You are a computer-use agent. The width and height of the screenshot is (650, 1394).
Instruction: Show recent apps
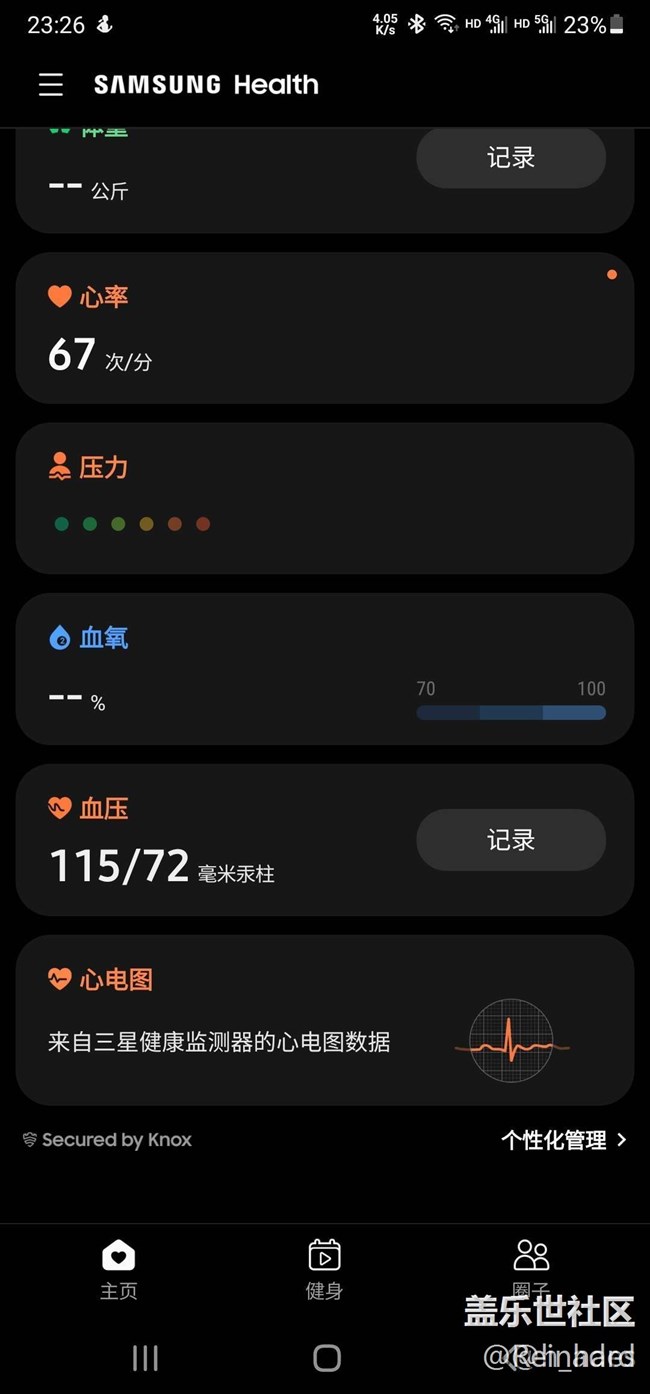point(145,1357)
